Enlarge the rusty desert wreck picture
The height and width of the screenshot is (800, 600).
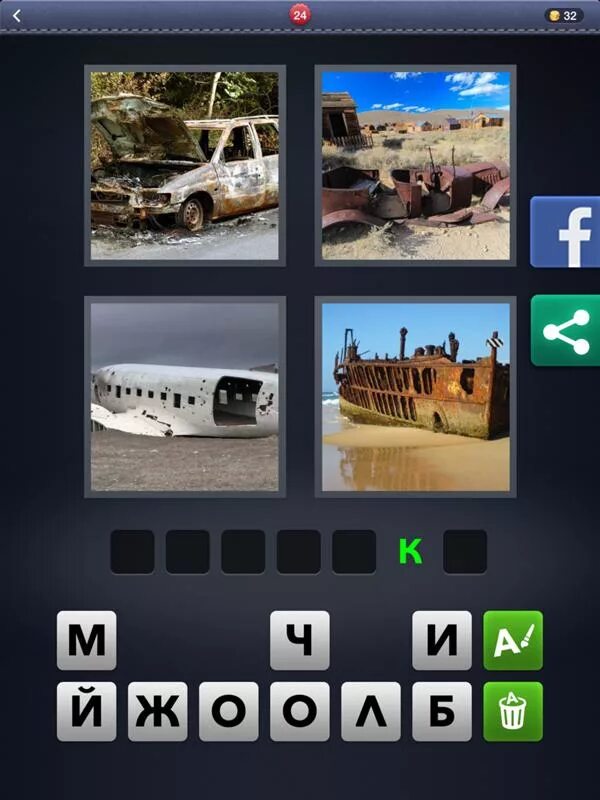pos(415,165)
